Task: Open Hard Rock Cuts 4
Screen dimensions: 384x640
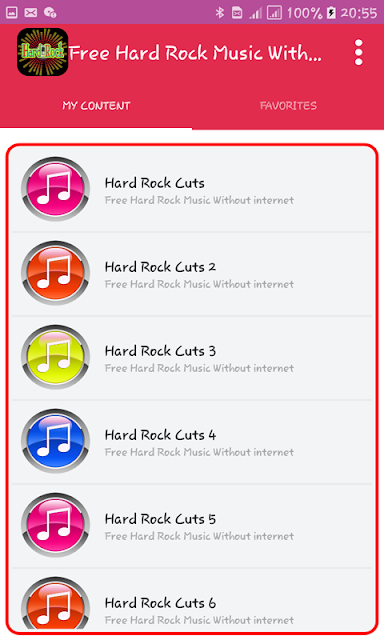Action: pyautogui.click(x=192, y=442)
